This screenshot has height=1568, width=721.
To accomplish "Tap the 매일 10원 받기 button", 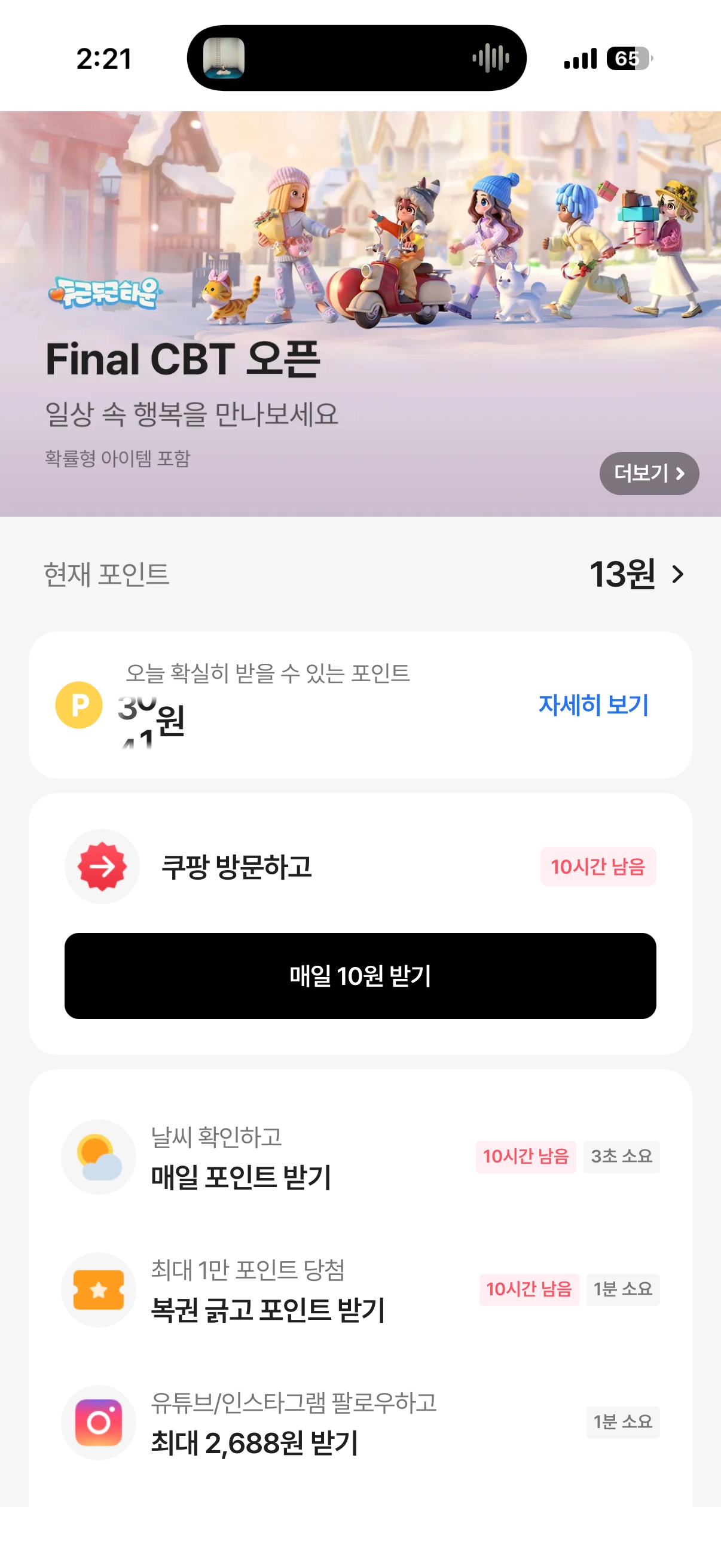I will (x=360, y=976).
